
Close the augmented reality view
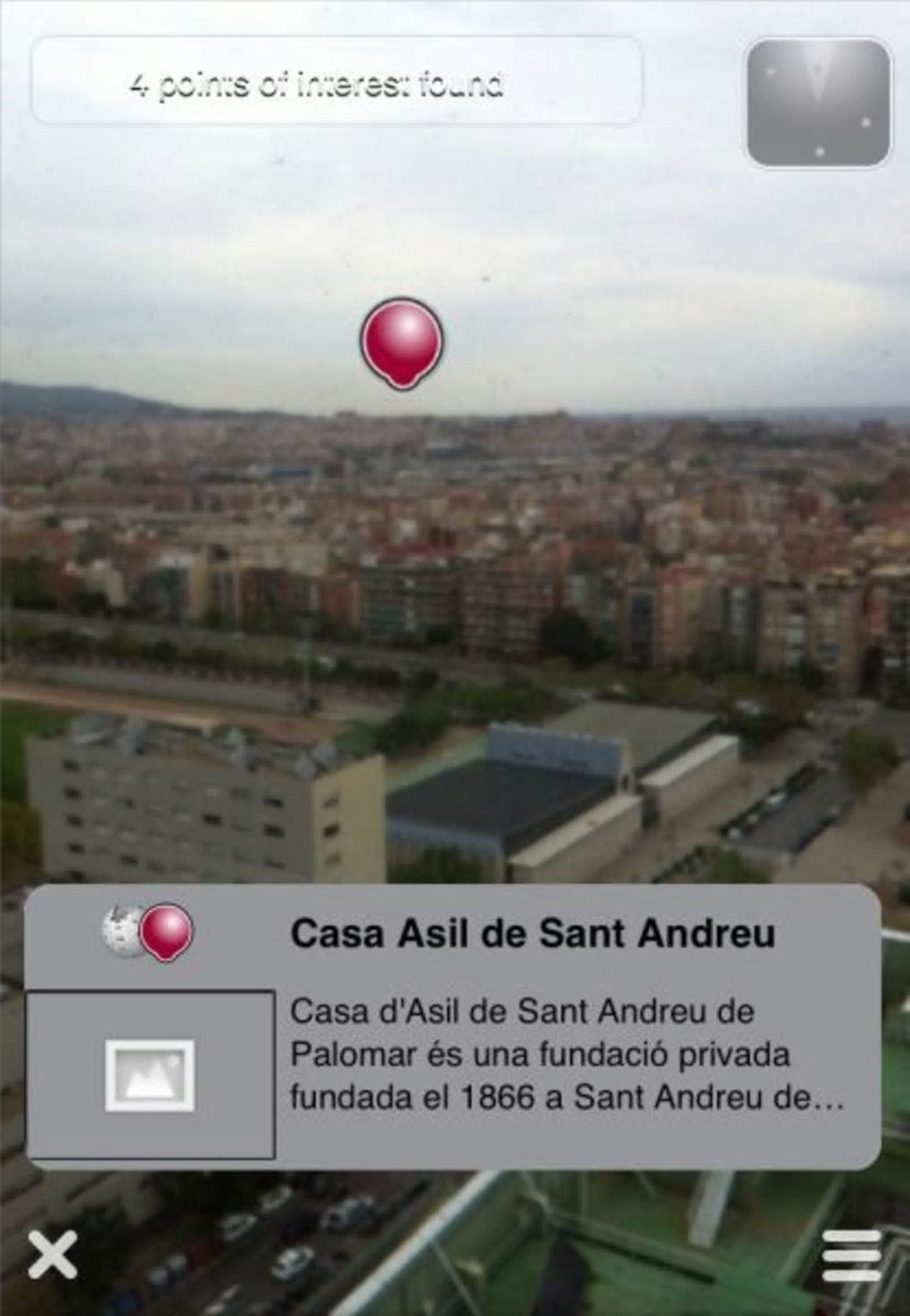click(x=52, y=1254)
